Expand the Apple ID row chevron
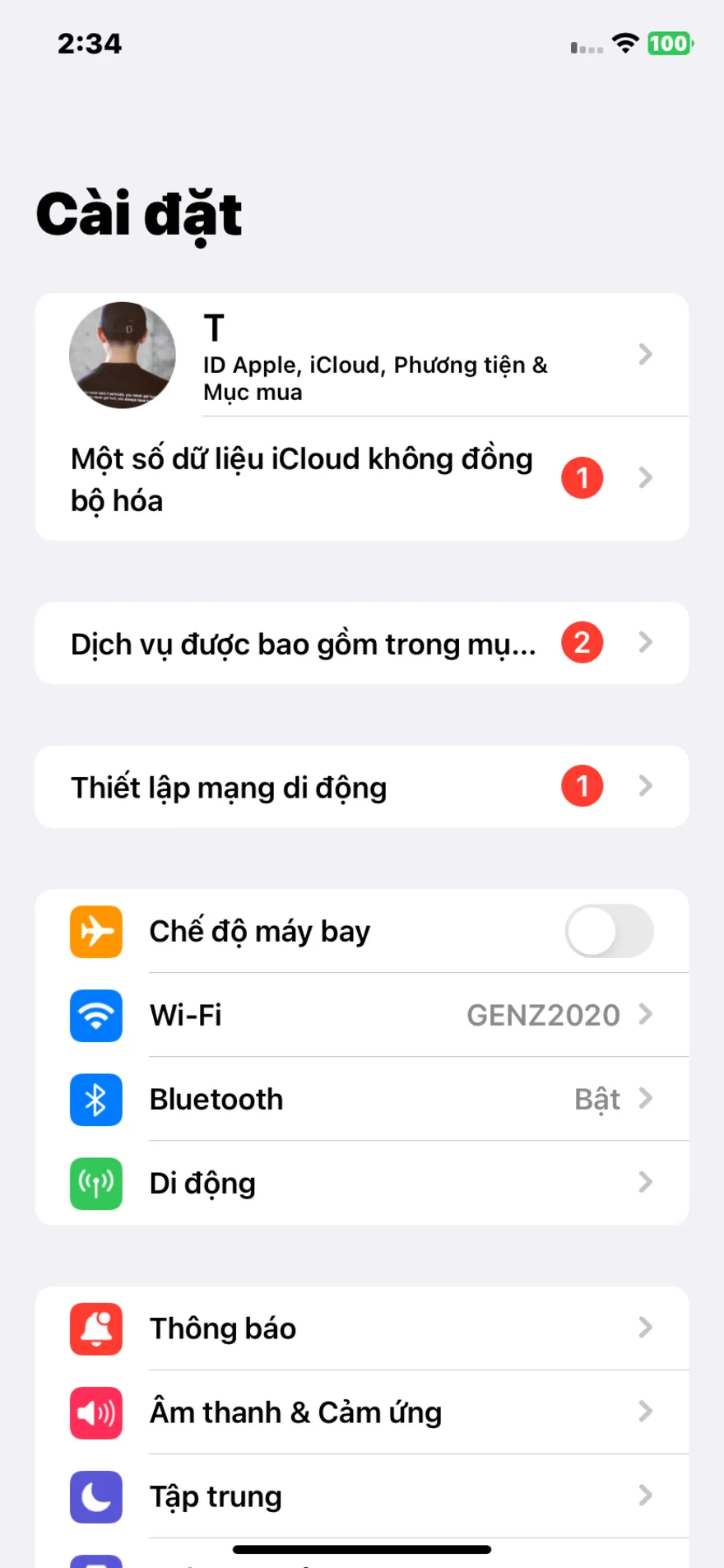 tap(646, 354)
